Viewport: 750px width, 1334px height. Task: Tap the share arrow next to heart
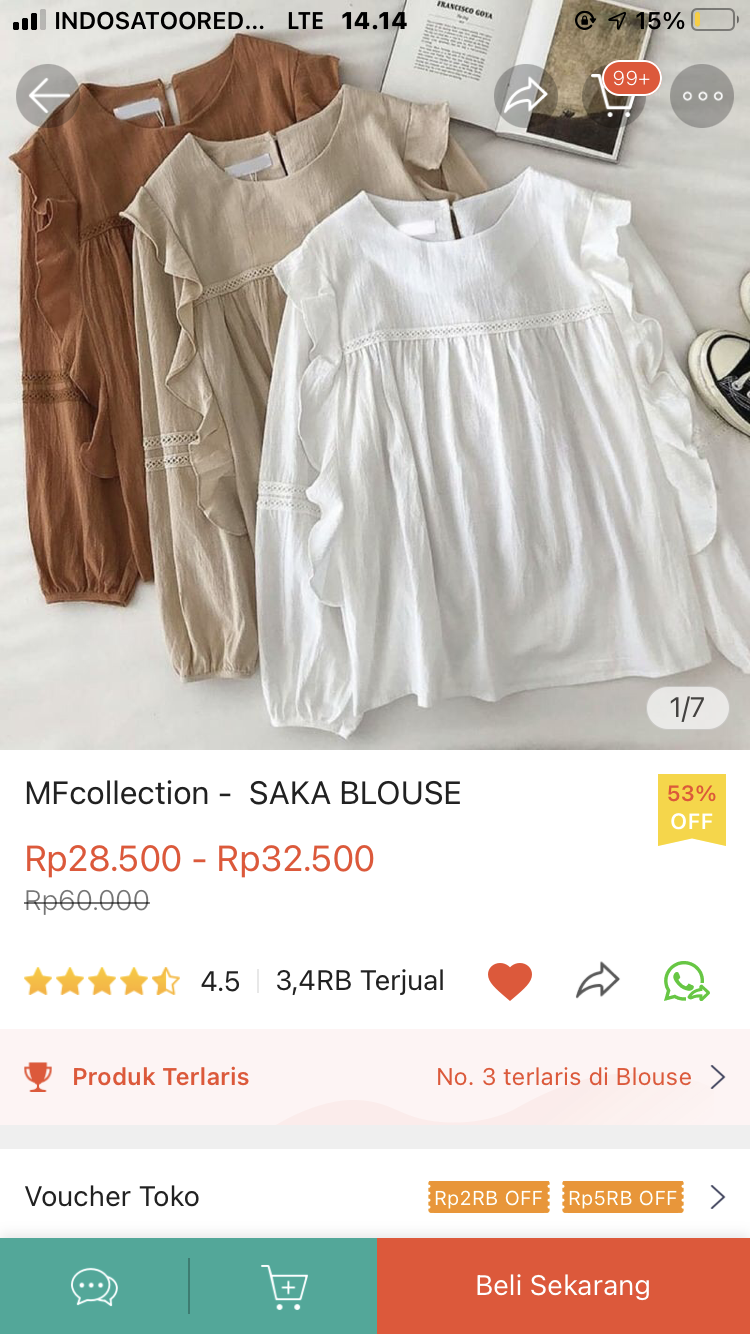point(597,981)
